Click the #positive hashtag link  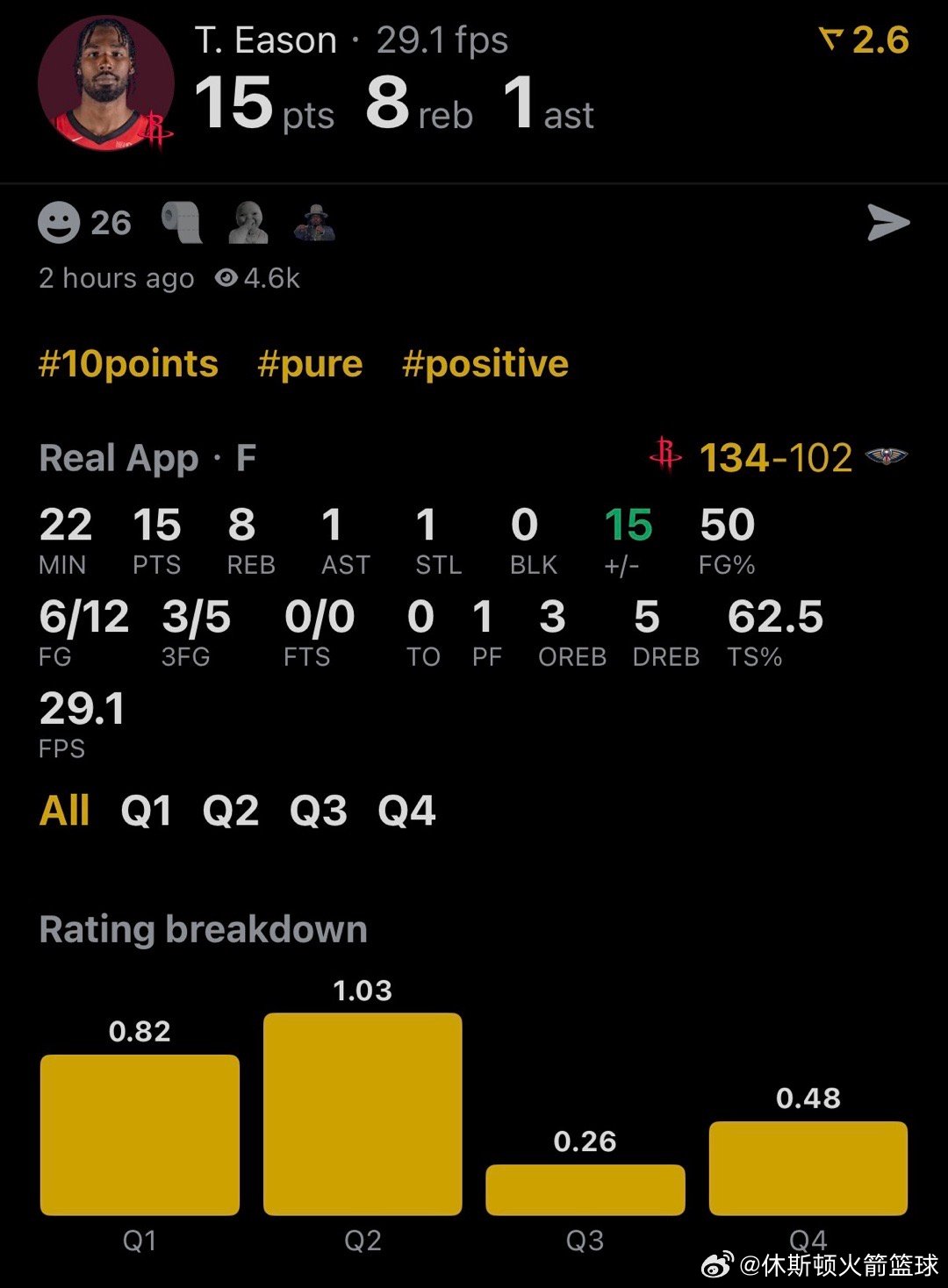point(484,363)
